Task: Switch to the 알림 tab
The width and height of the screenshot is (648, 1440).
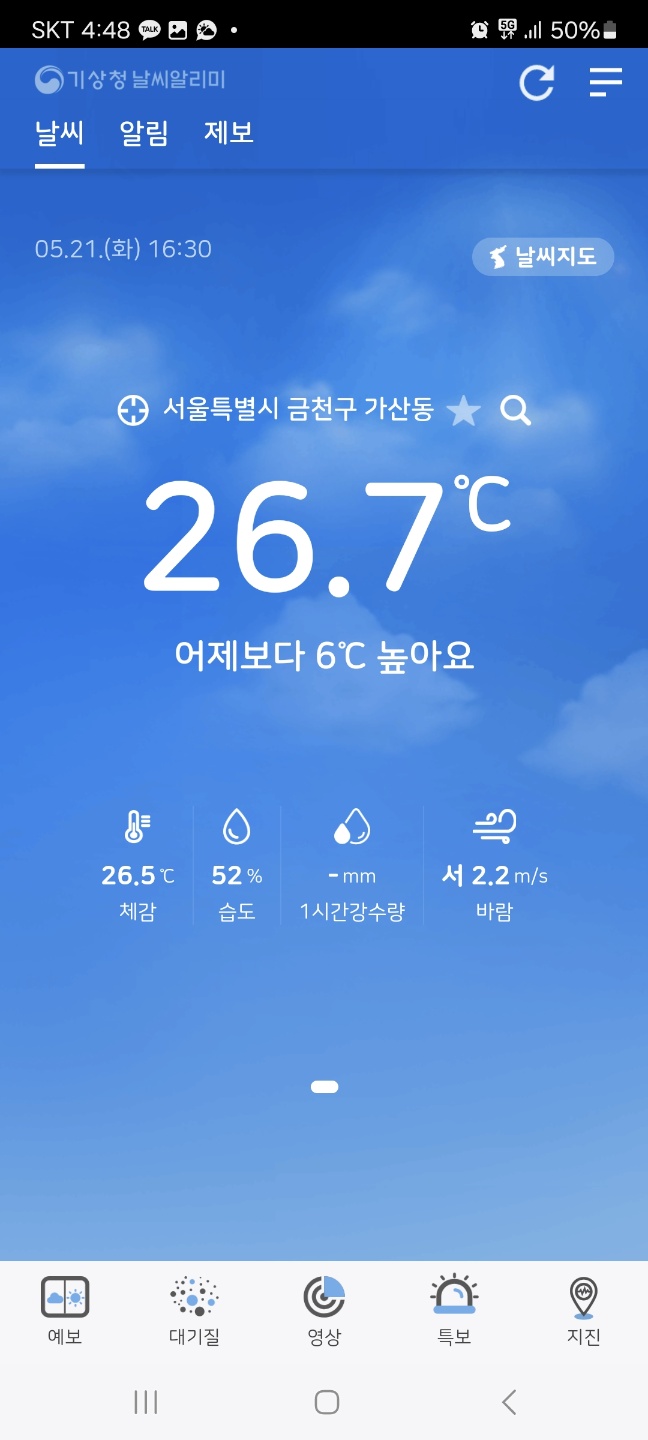Action: pos(144,133)
